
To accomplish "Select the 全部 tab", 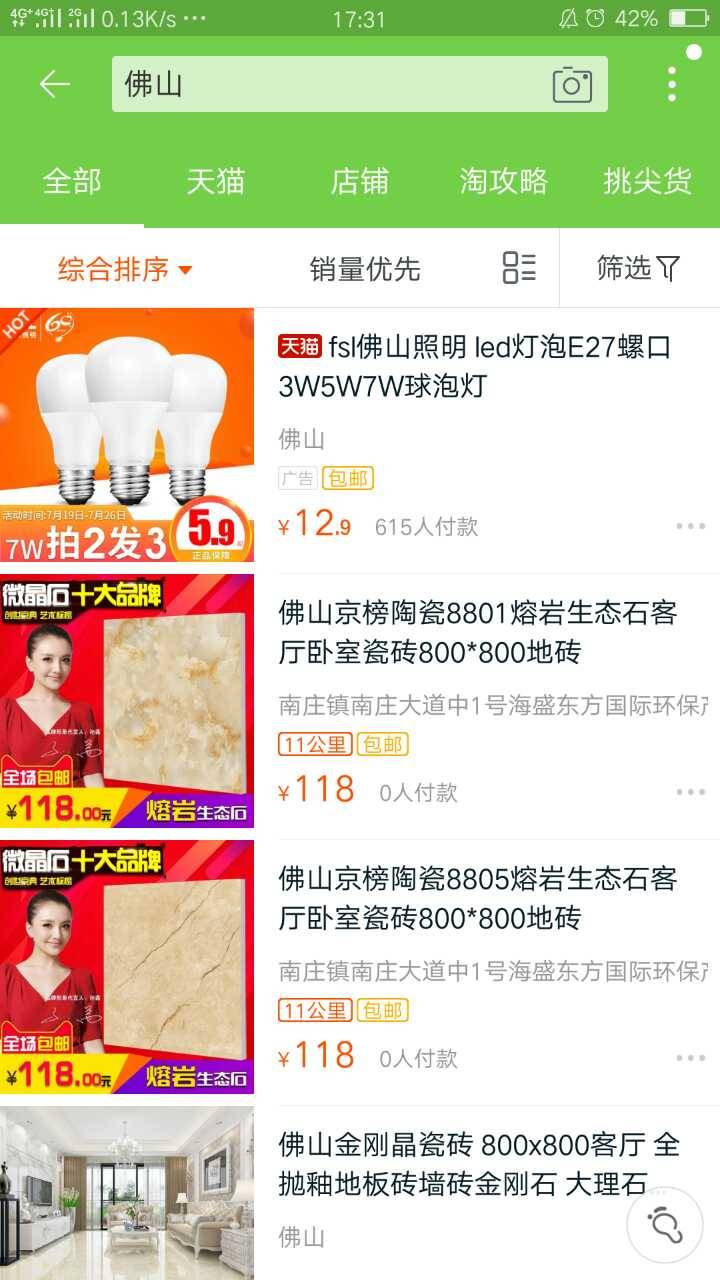I will tap(72, 181).
